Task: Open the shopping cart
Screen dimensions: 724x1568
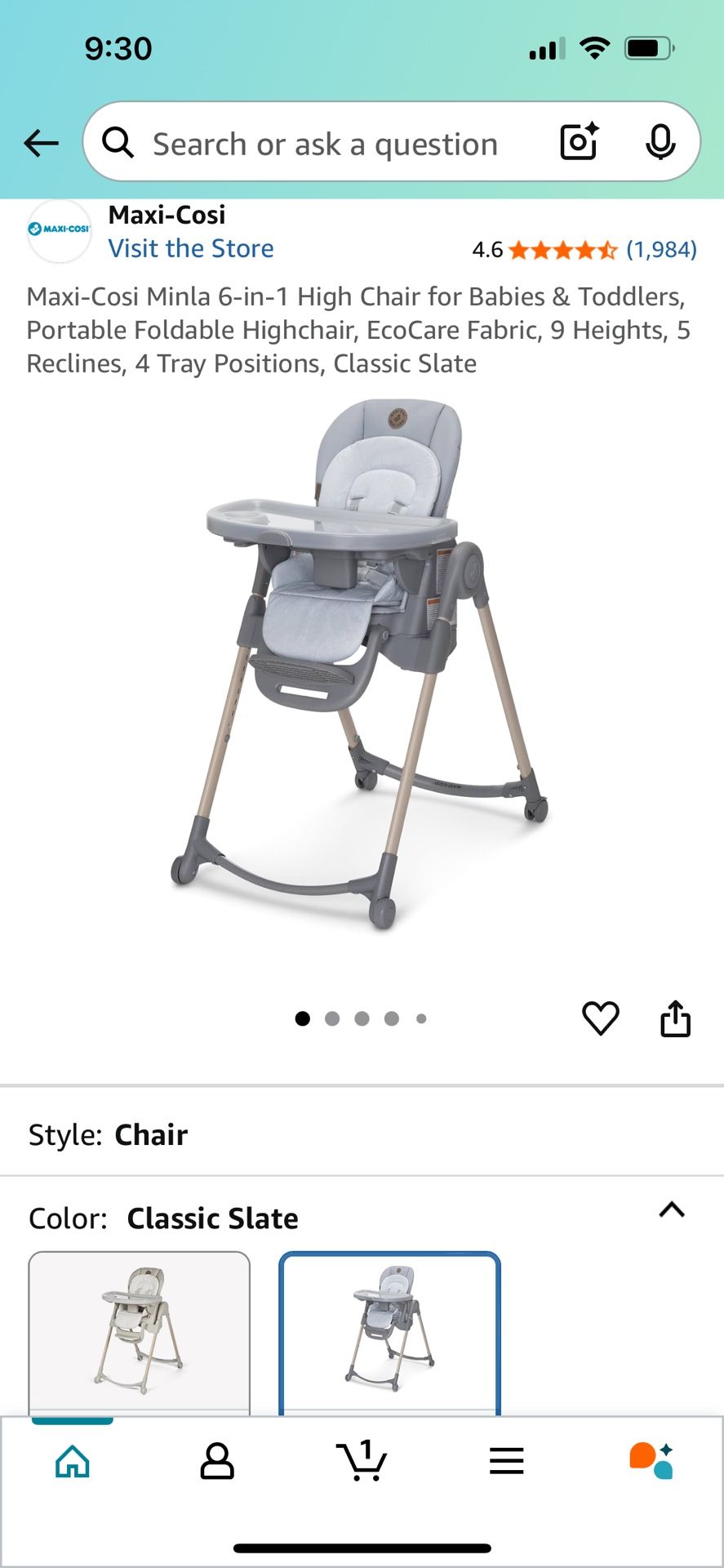Action: point(362,1461)
